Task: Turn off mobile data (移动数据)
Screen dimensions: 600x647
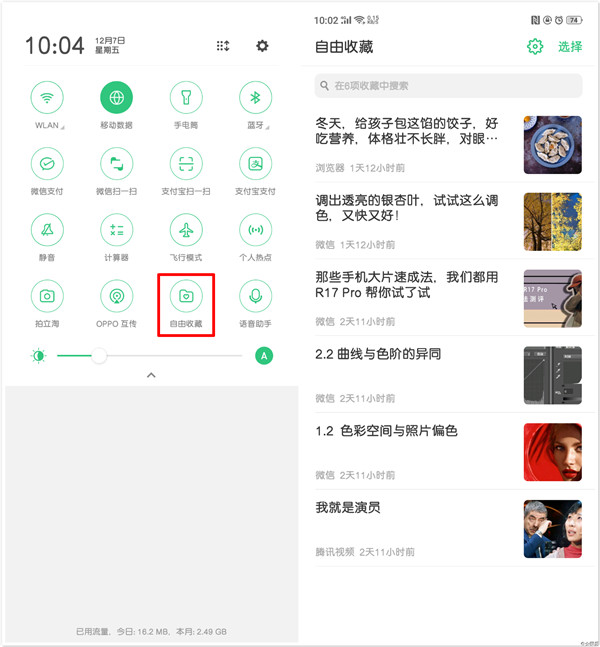Action: coord(117,99)
